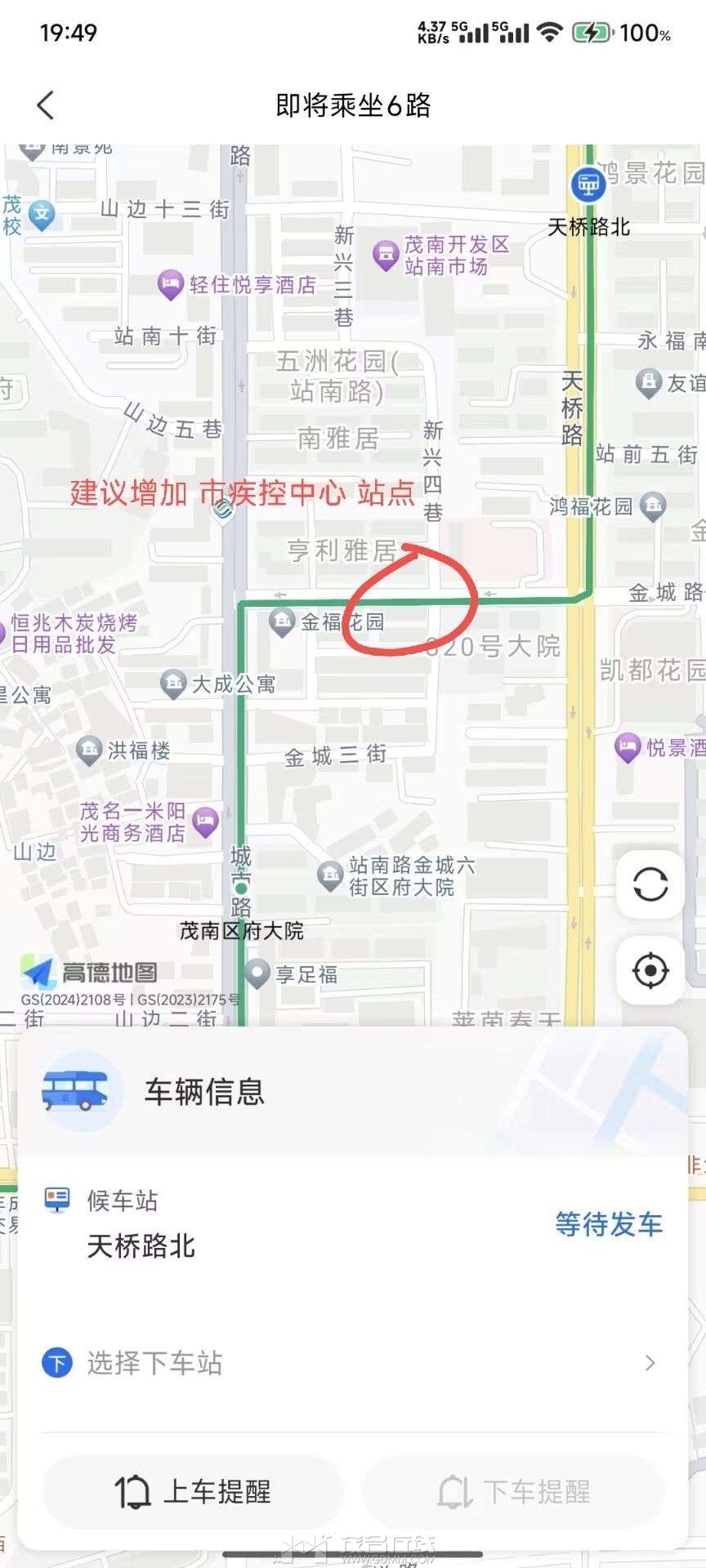Open the 站南路金城六街区府大院 marker

coord(330,875)
